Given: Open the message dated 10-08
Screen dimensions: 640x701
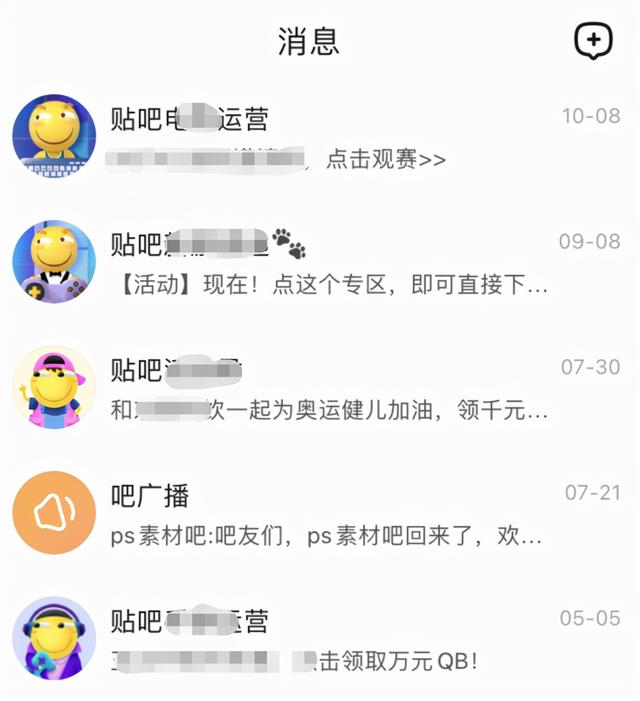Looking at the screenshot, I should 330,138.
